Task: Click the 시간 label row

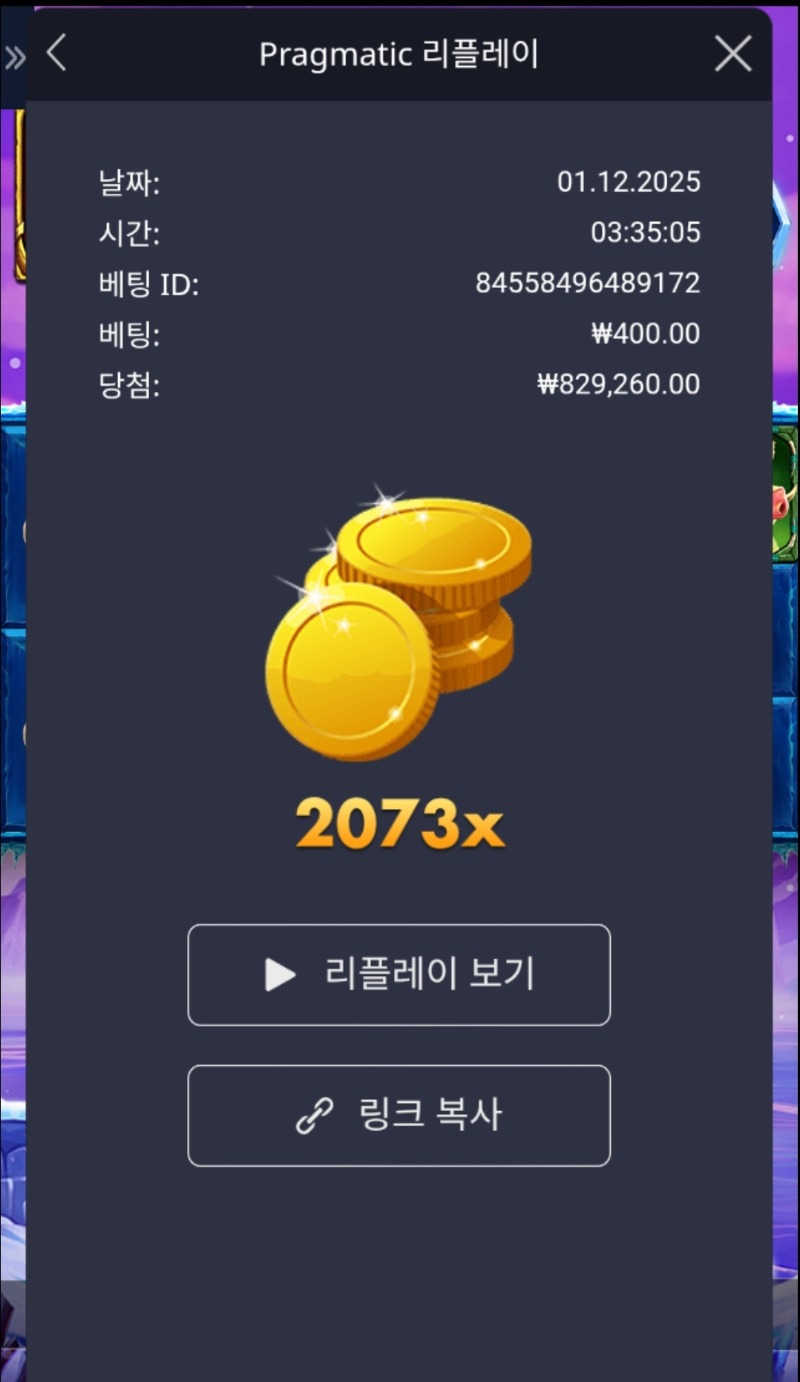Action: [123, 233]
